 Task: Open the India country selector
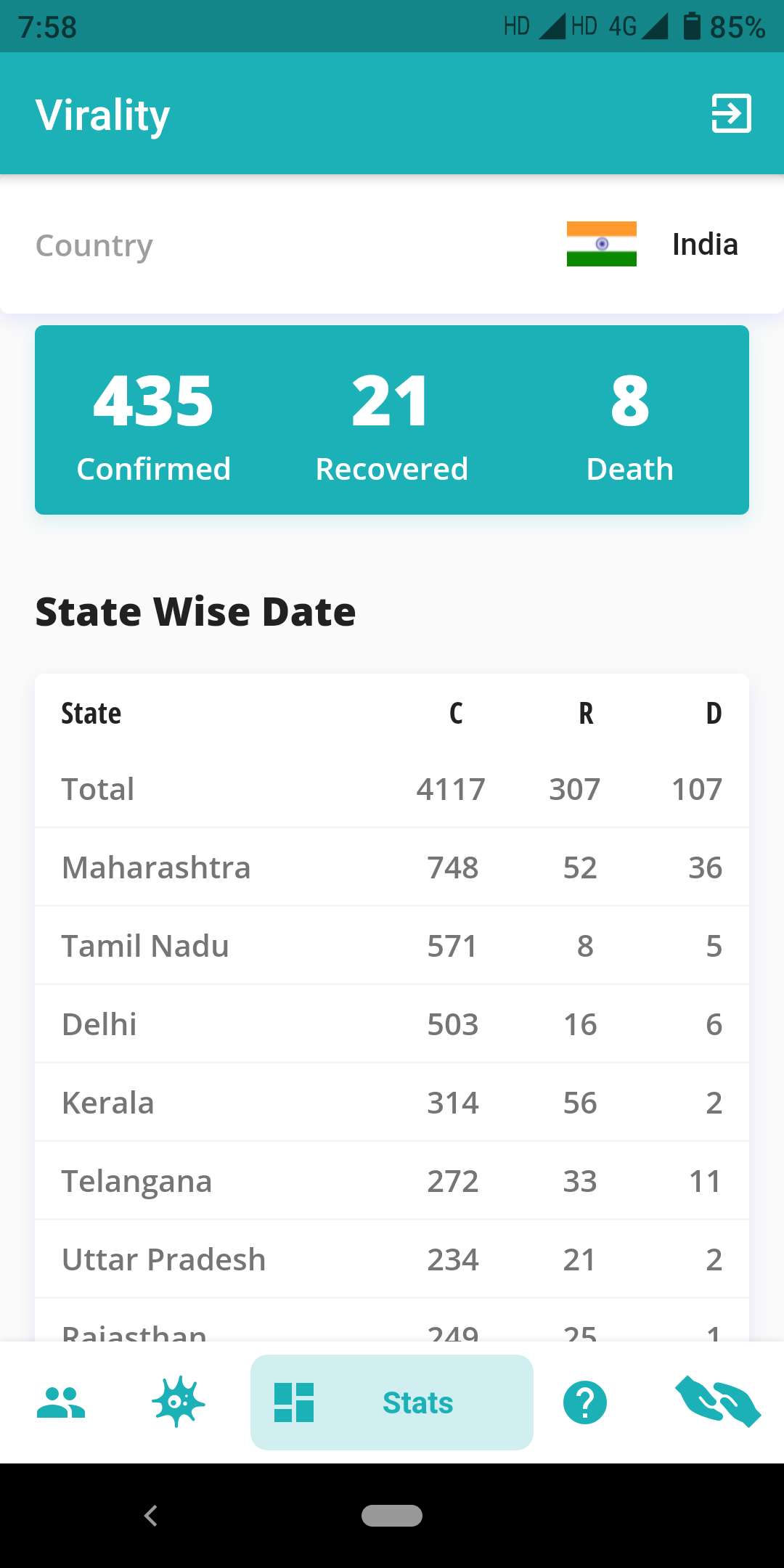[652, 245]
